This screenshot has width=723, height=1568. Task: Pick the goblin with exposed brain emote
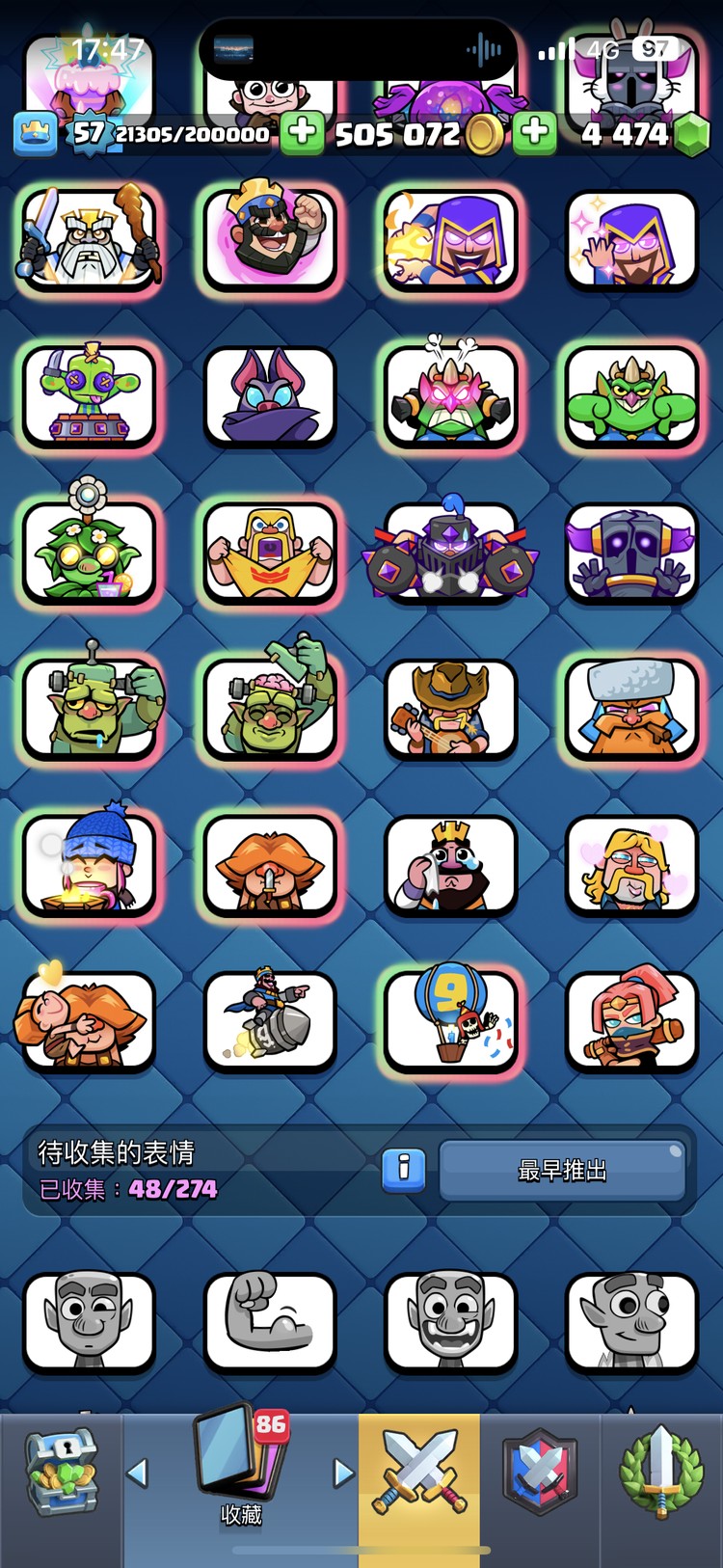pyautogui.click(x=270, y=709)
